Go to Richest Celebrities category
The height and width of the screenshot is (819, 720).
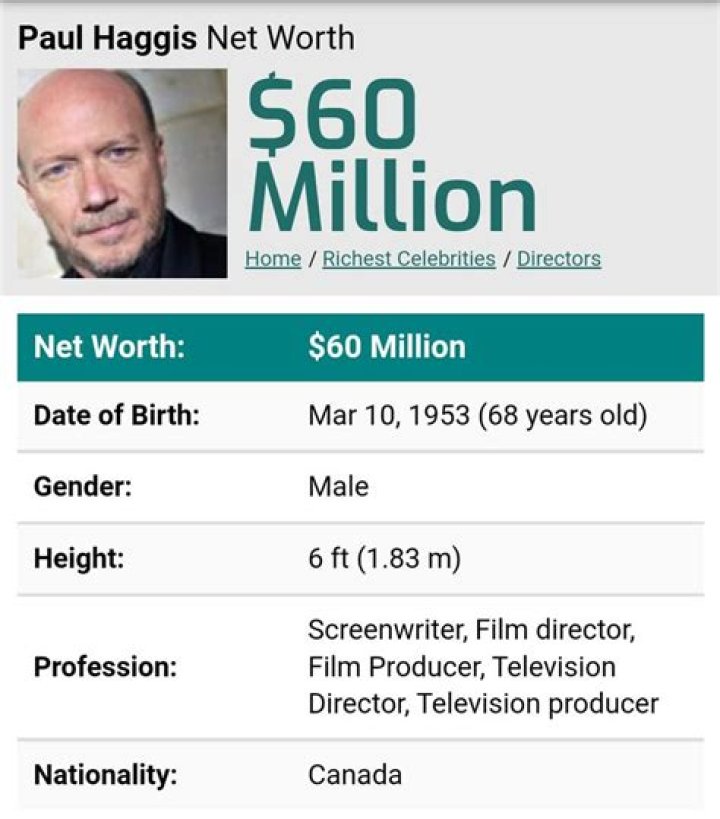(x=409, y=259)
